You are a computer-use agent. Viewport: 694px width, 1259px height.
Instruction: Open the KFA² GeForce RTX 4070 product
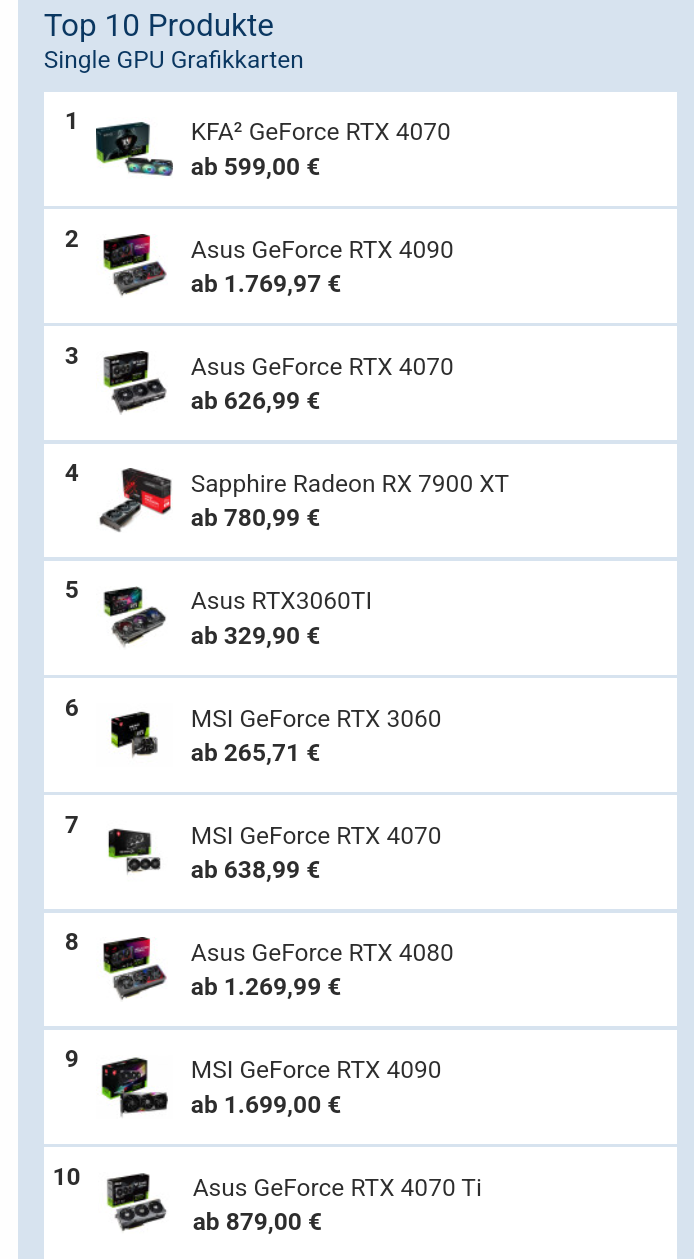pos(360,149)
